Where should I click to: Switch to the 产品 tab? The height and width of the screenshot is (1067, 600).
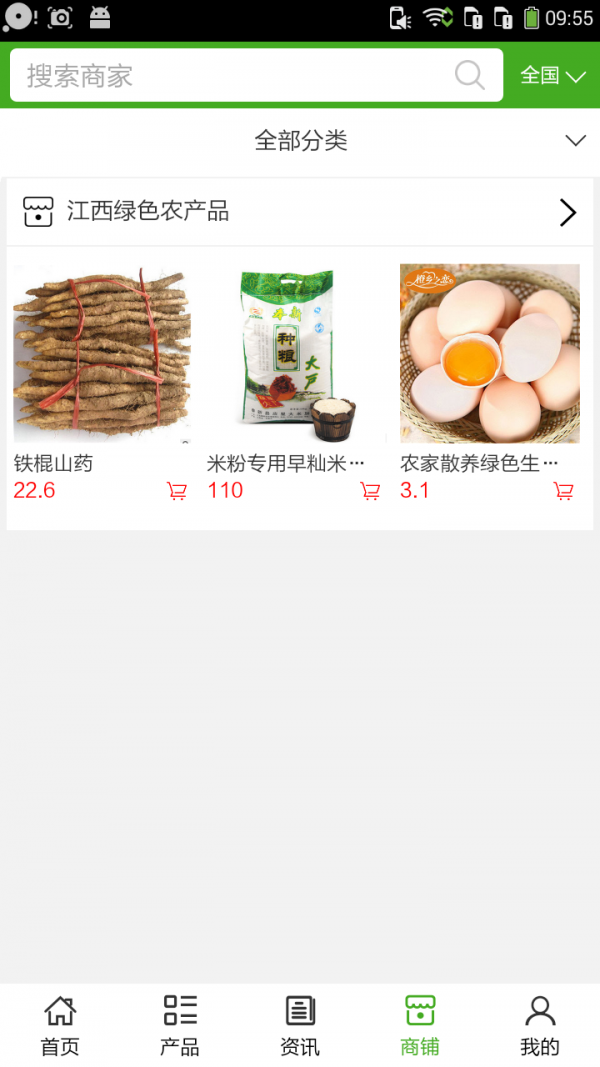[180, 1025]
